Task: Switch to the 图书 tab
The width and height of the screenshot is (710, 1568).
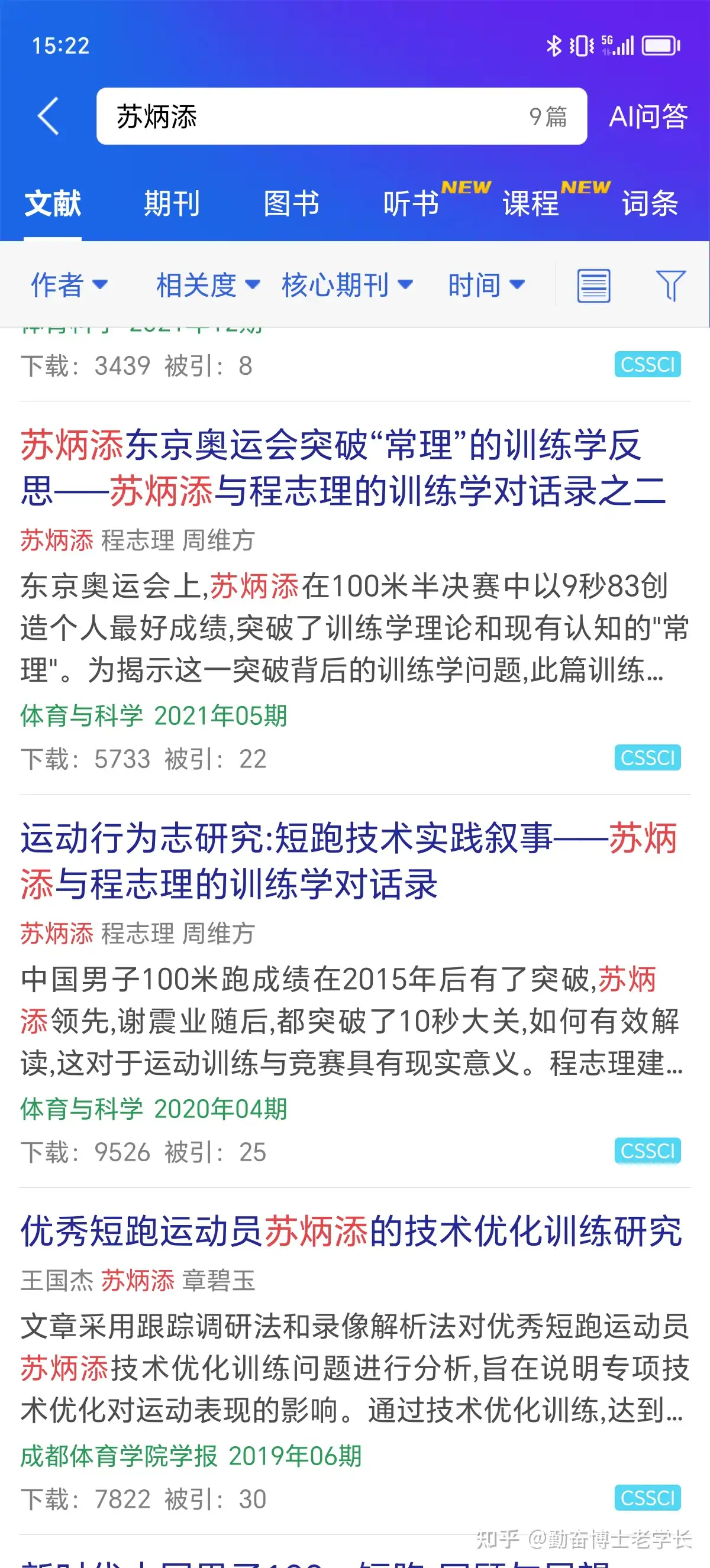Action: pyautogui.click(x=291, y=203)
